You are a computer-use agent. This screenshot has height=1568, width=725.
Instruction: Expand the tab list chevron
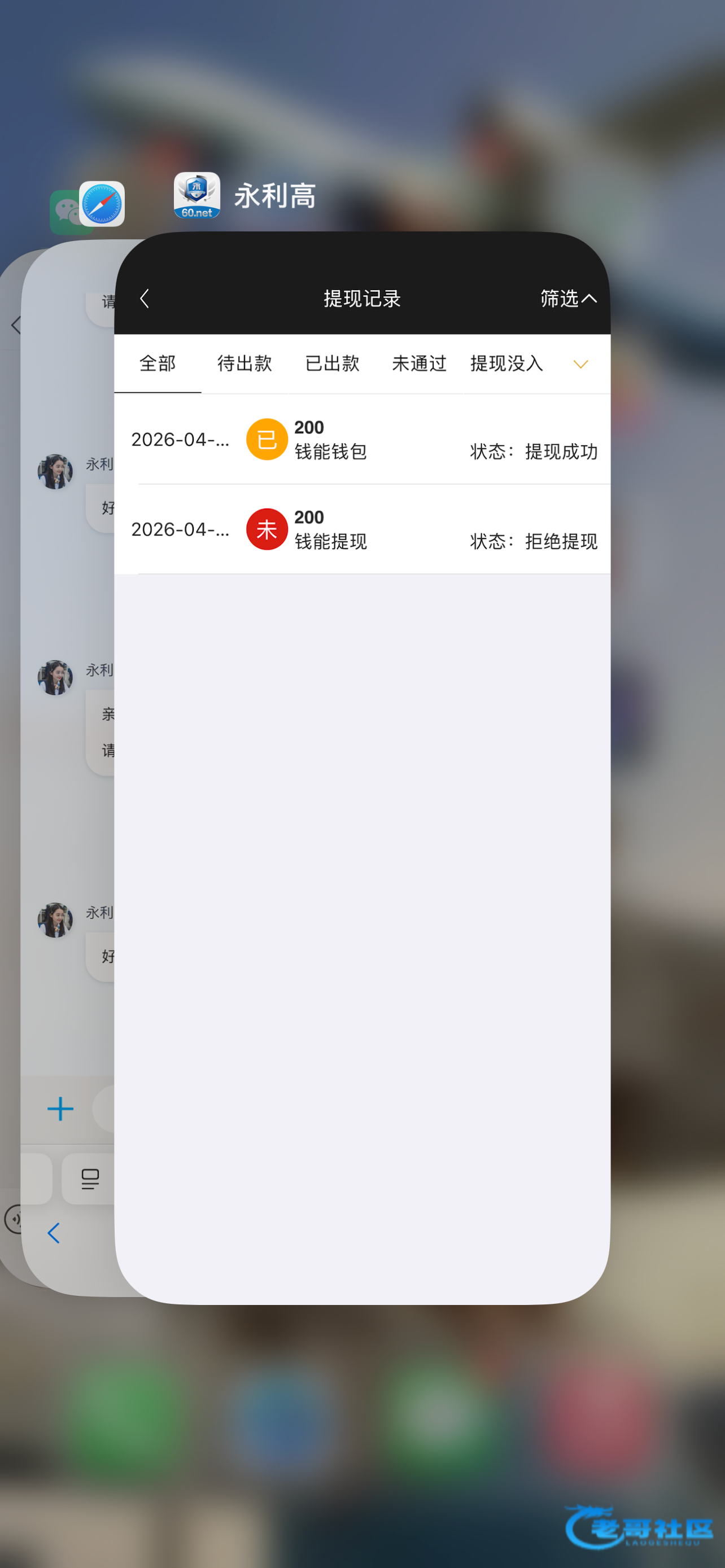coord(580,364)
